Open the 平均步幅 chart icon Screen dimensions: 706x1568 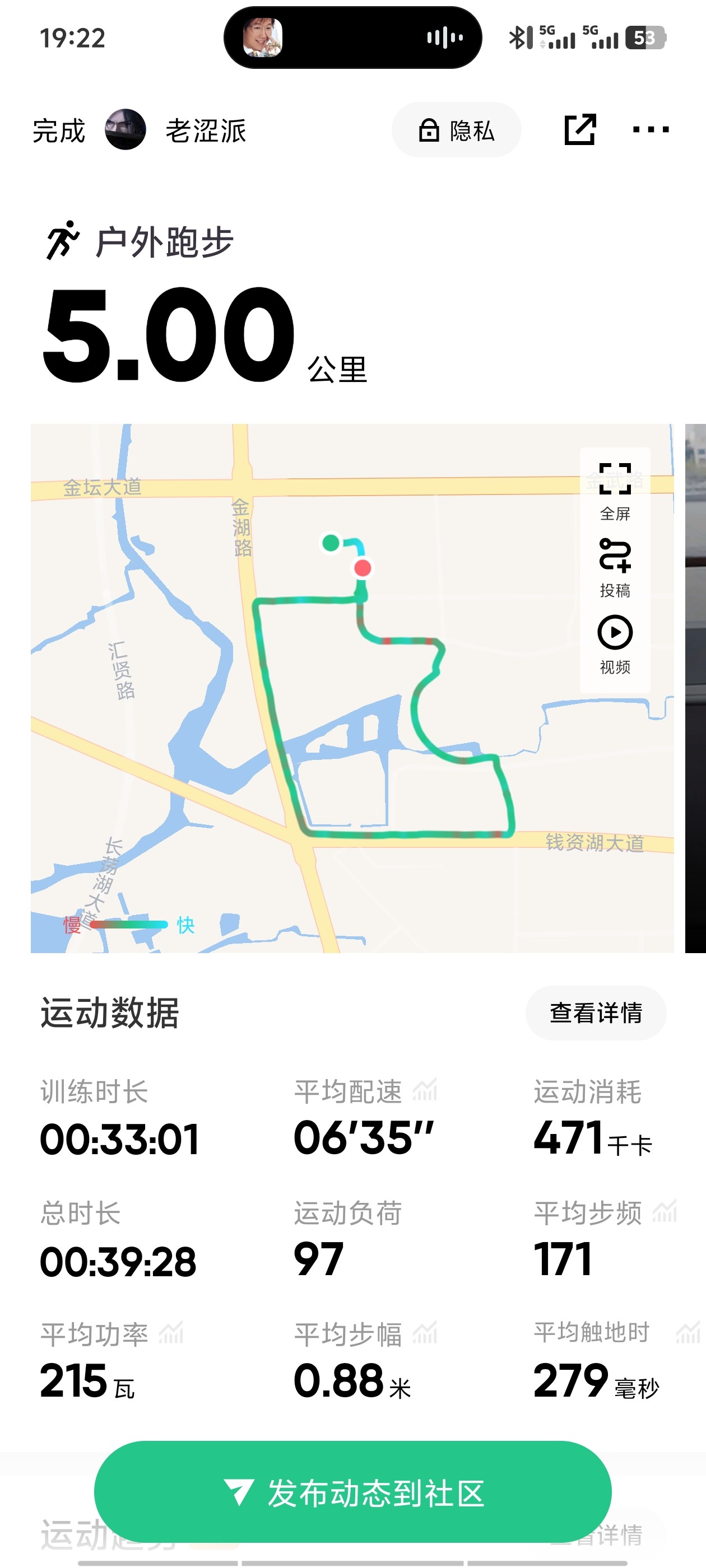(x=425, y=1333)
